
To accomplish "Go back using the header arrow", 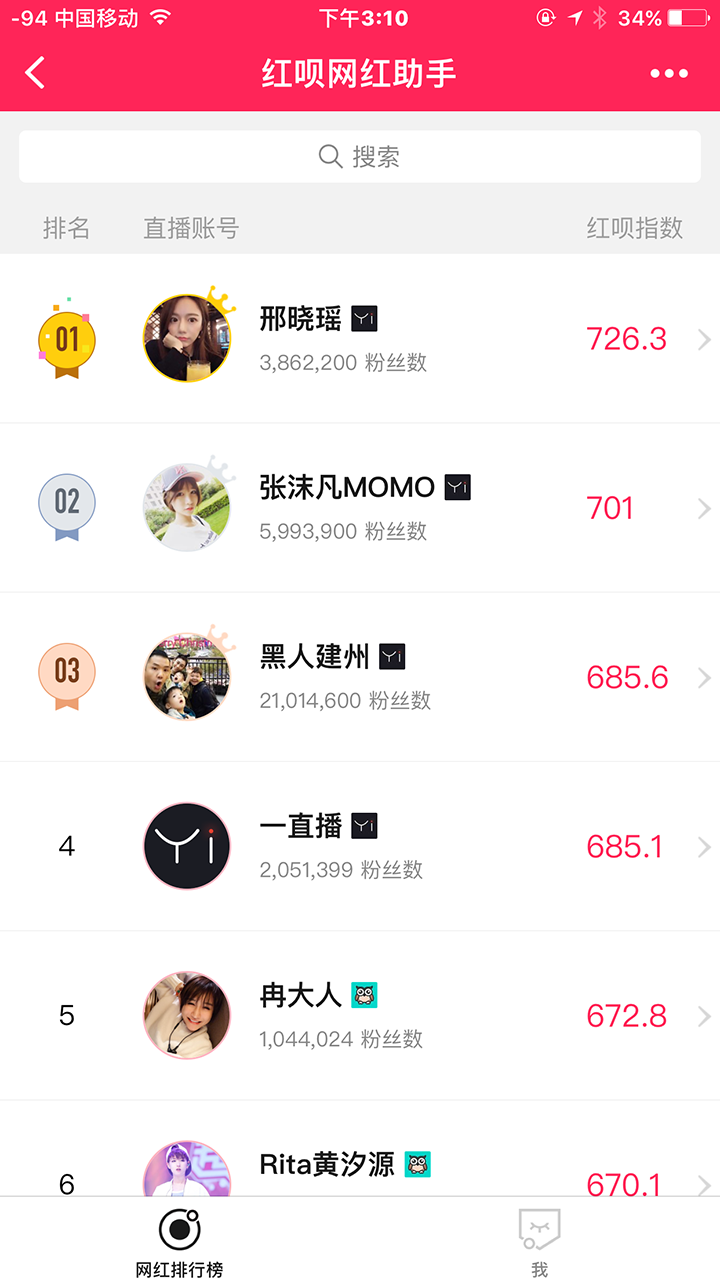I will pyautogui.click(x=36, y=73).
